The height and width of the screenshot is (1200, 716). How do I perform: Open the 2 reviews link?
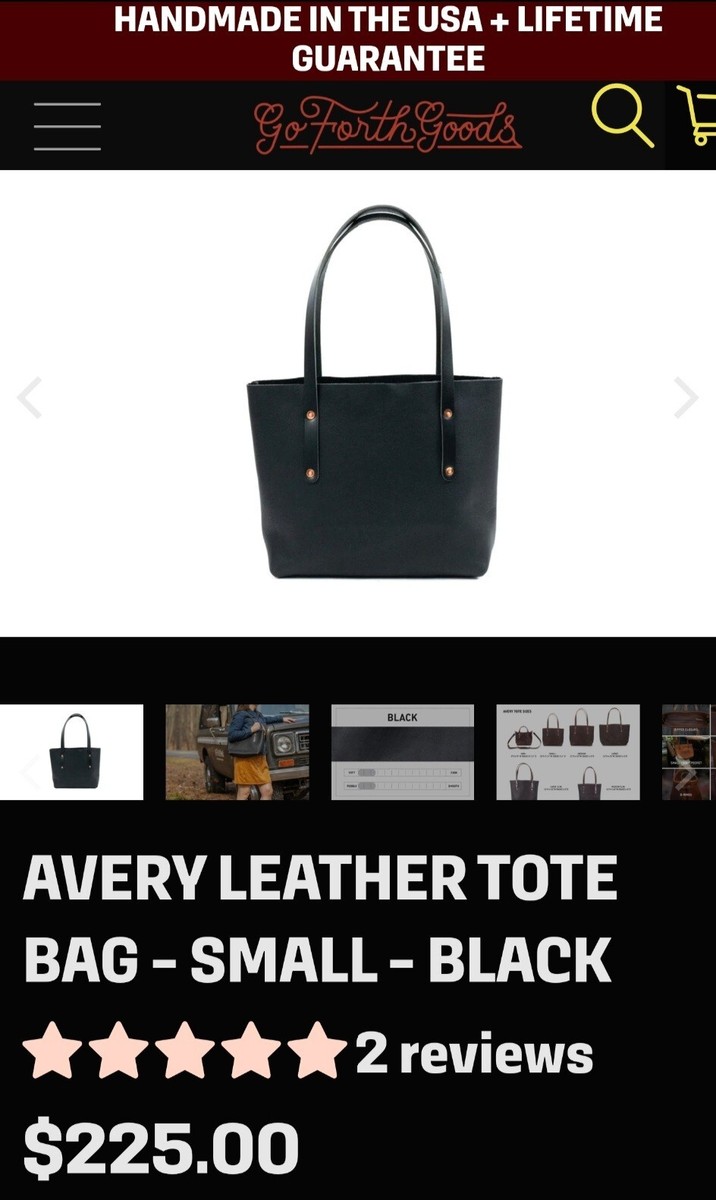click(x=474, y=1054)
